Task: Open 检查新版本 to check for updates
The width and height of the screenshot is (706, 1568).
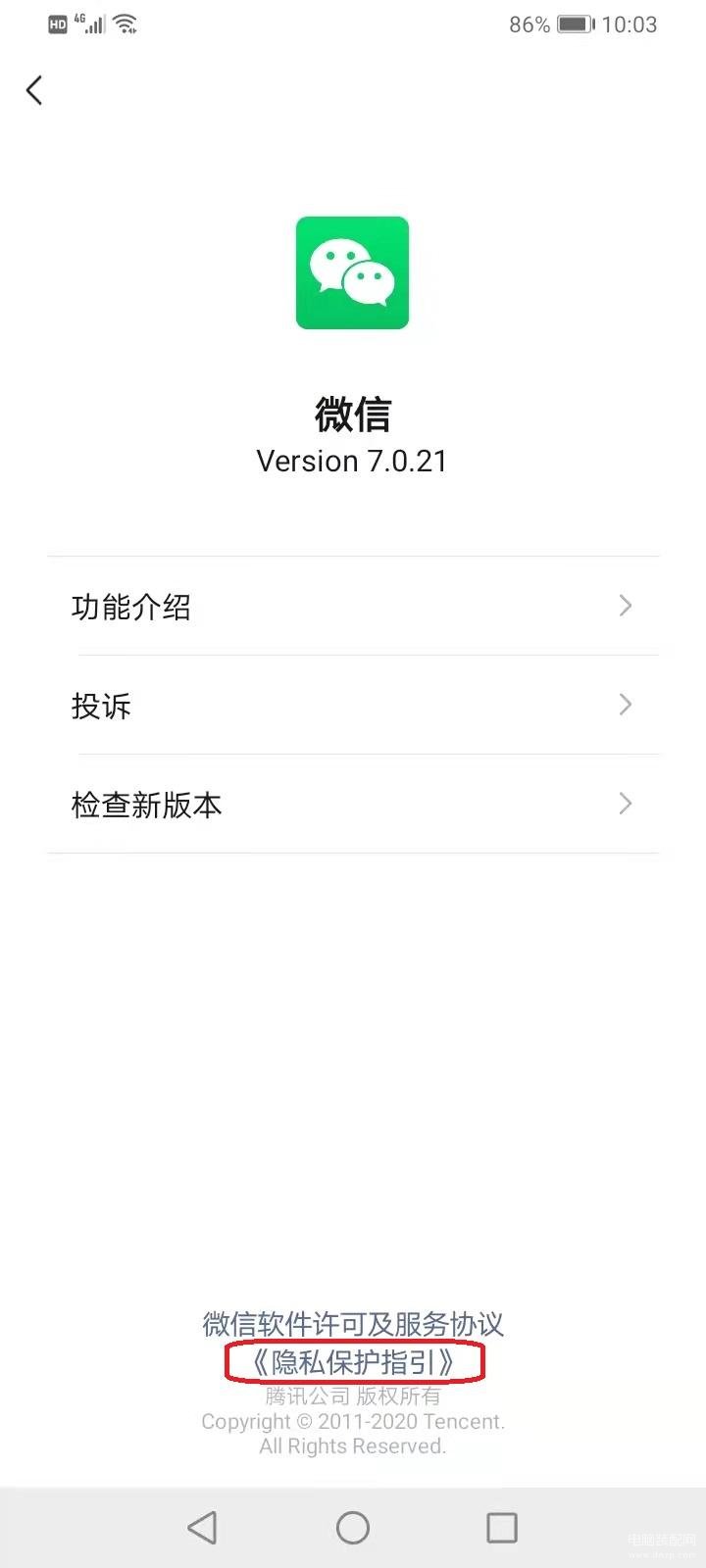Action: [353, 804]
